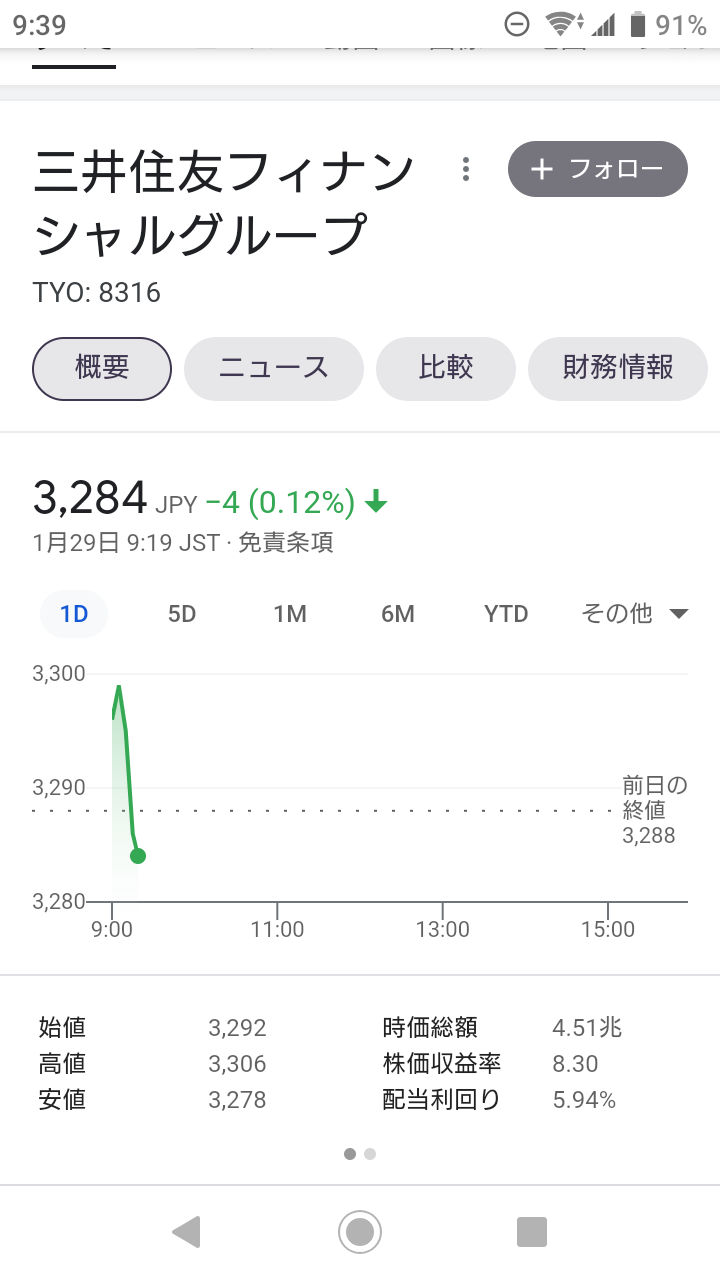
Task: Open the three-dot overflow menu
Action: (466, 169)
